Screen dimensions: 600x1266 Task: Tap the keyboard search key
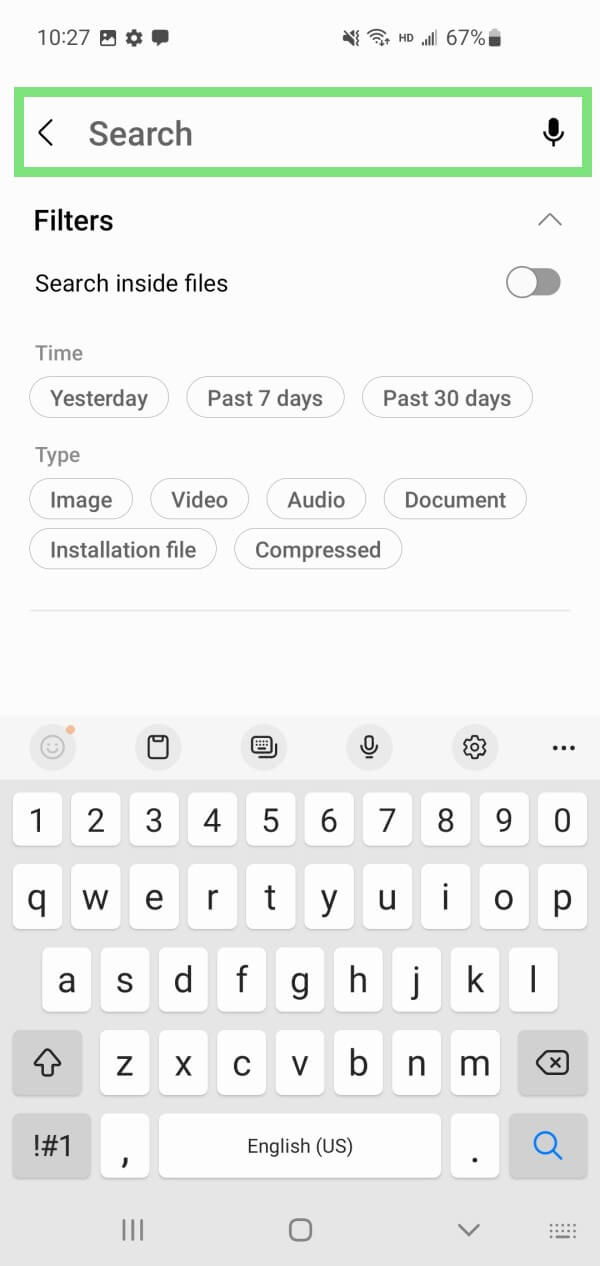547,1145
